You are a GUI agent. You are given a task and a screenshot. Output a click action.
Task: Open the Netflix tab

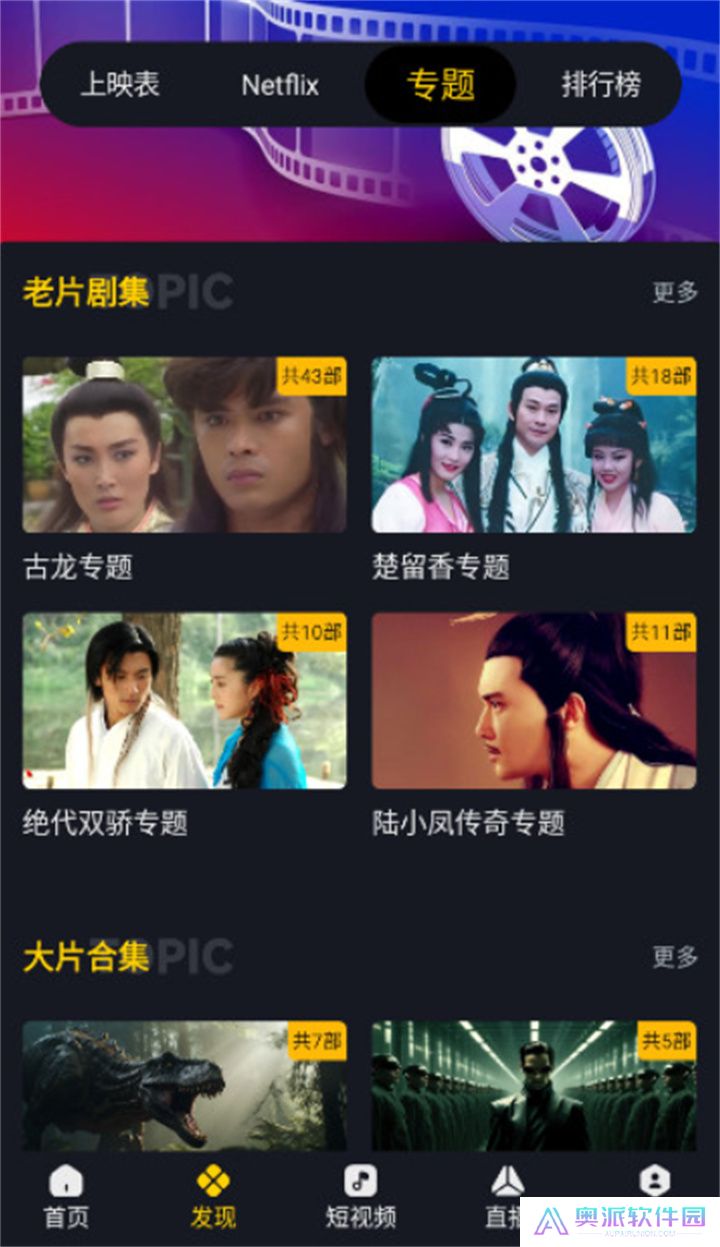280,85
